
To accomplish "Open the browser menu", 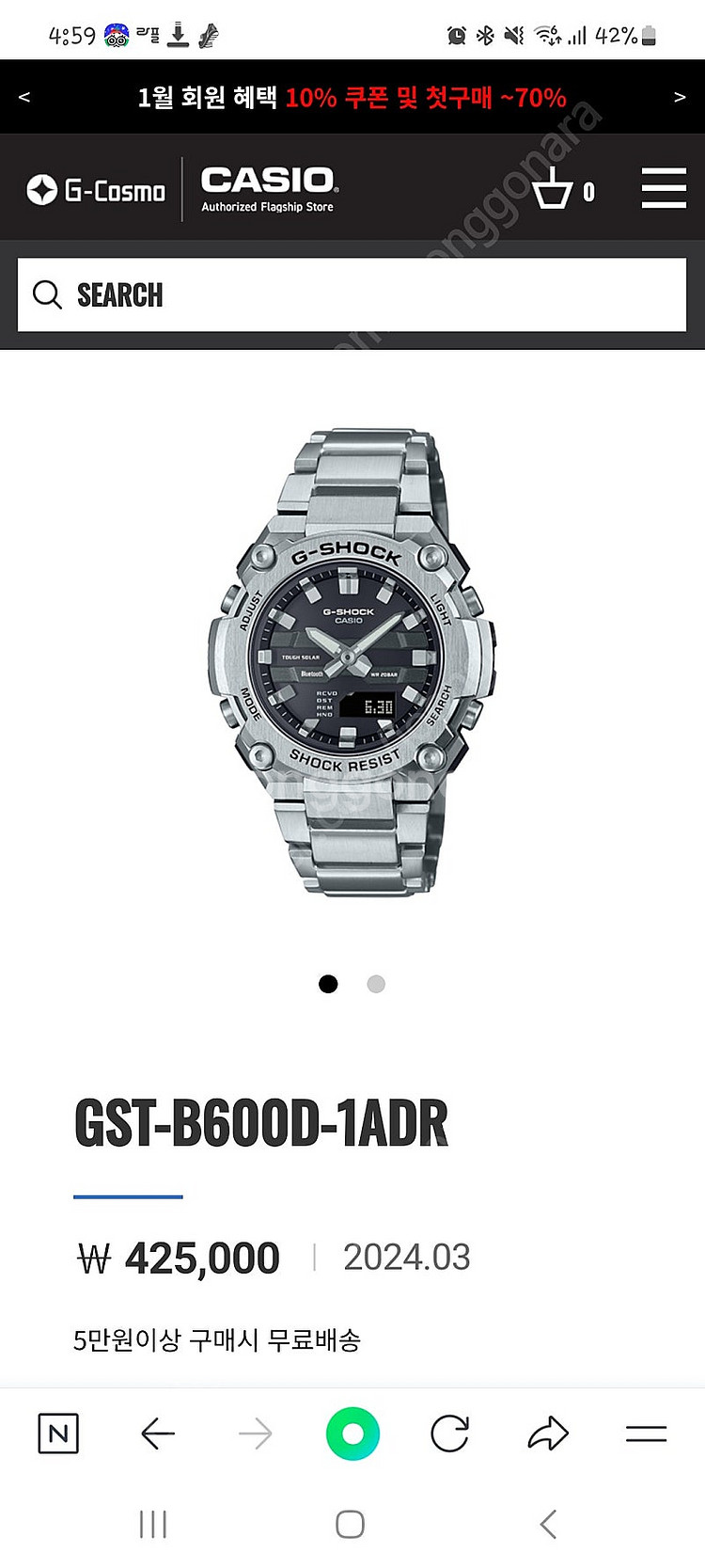I will tap(646, 1434).
